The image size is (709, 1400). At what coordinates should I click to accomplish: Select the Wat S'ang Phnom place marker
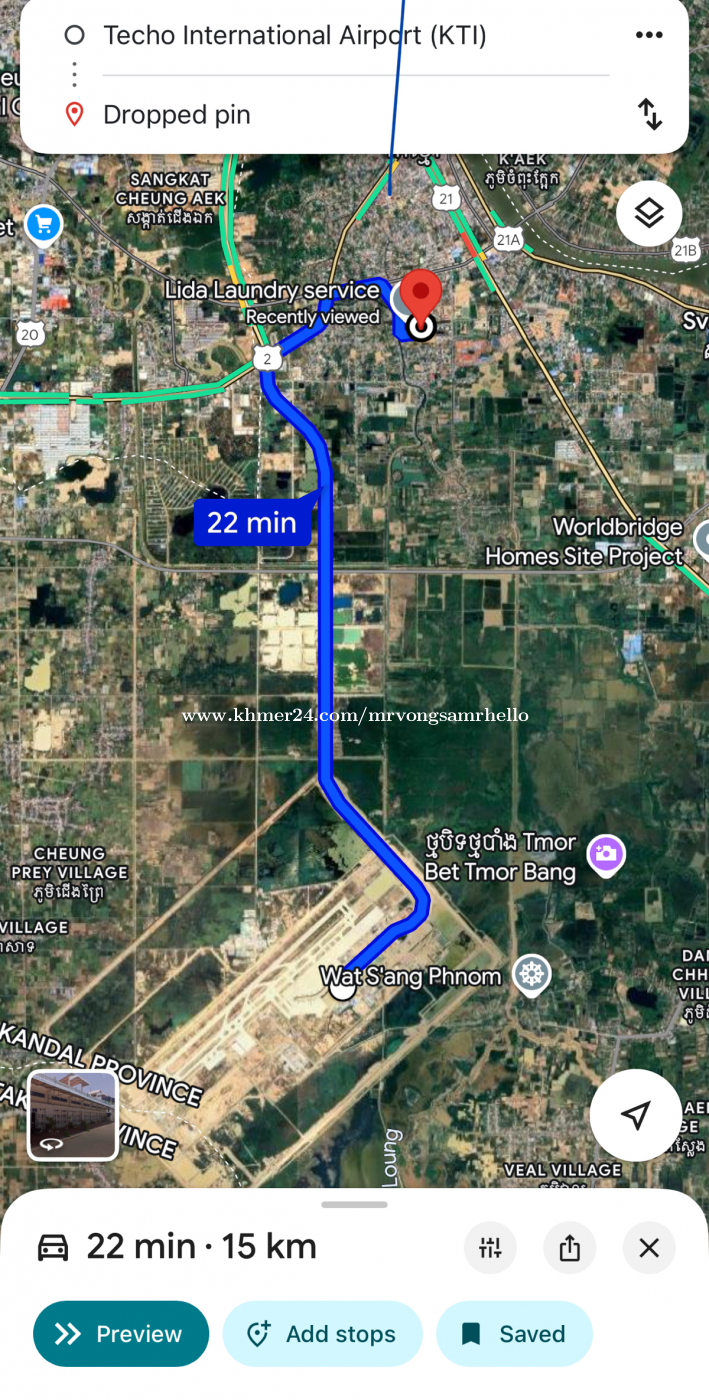(532, 975)
